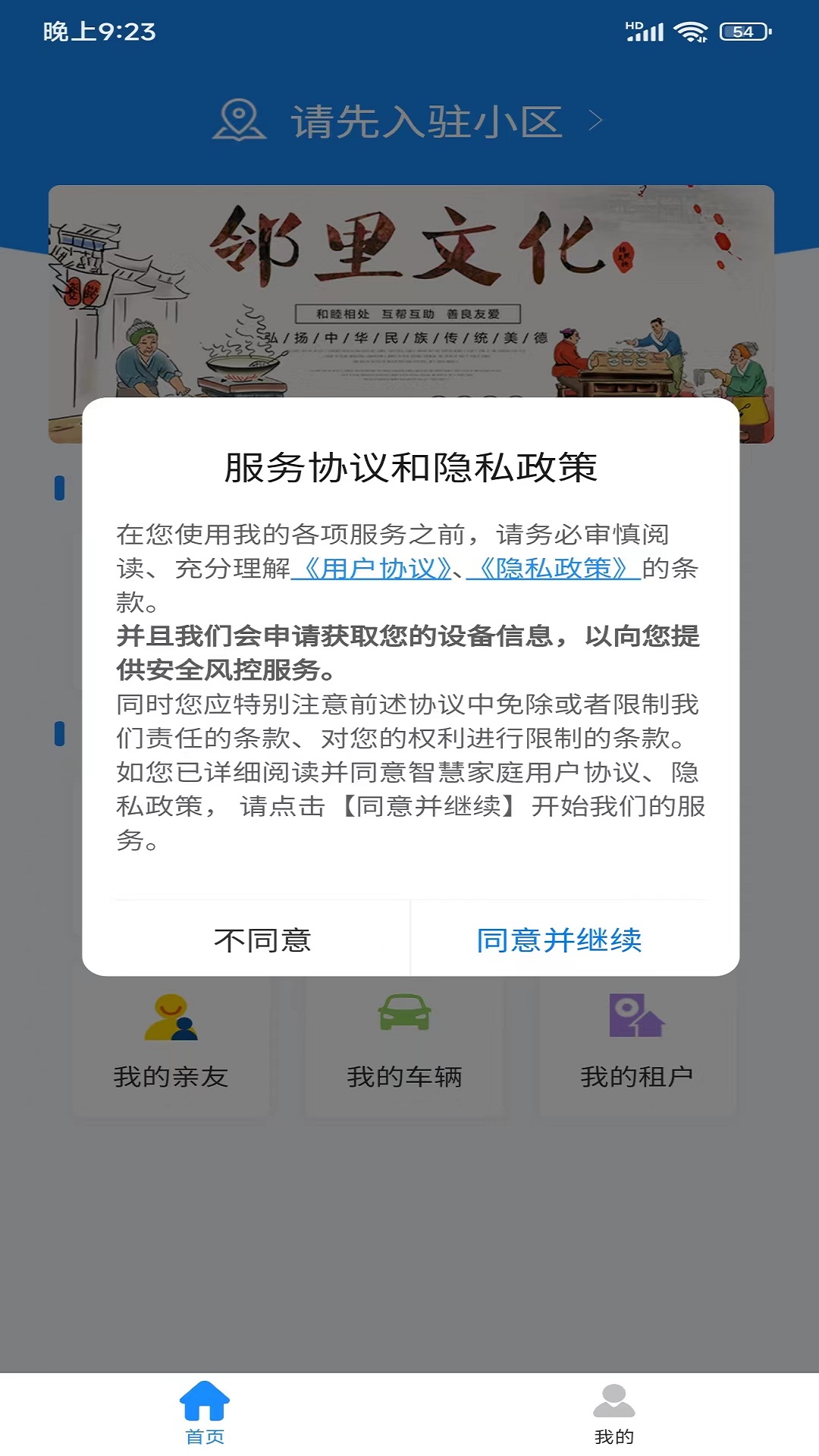Viewport: 819px width, 1456px height.
Task: Decline with the 不同意 button
Action: point(262,940)
